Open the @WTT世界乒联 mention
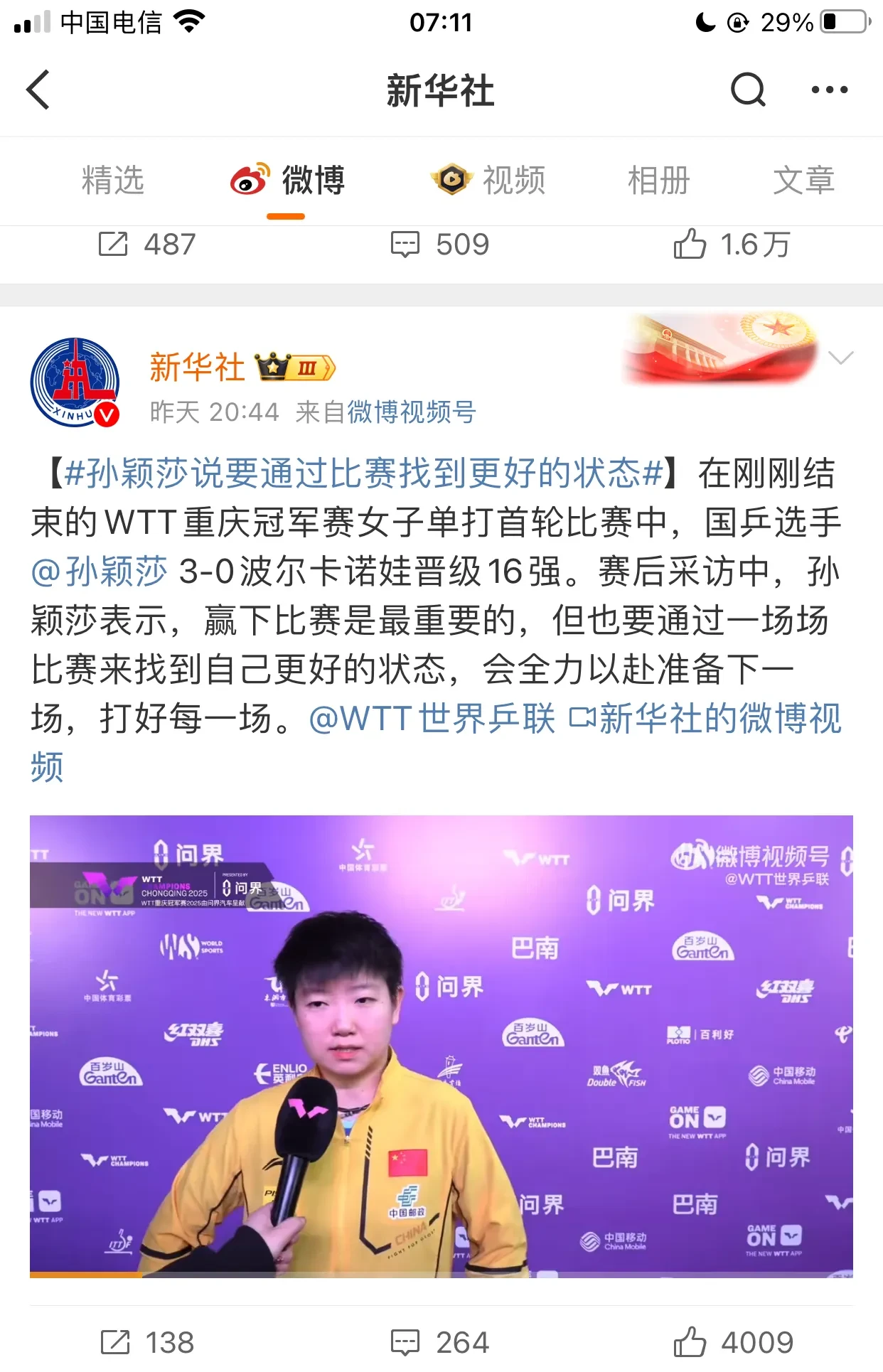 (432, 718)
